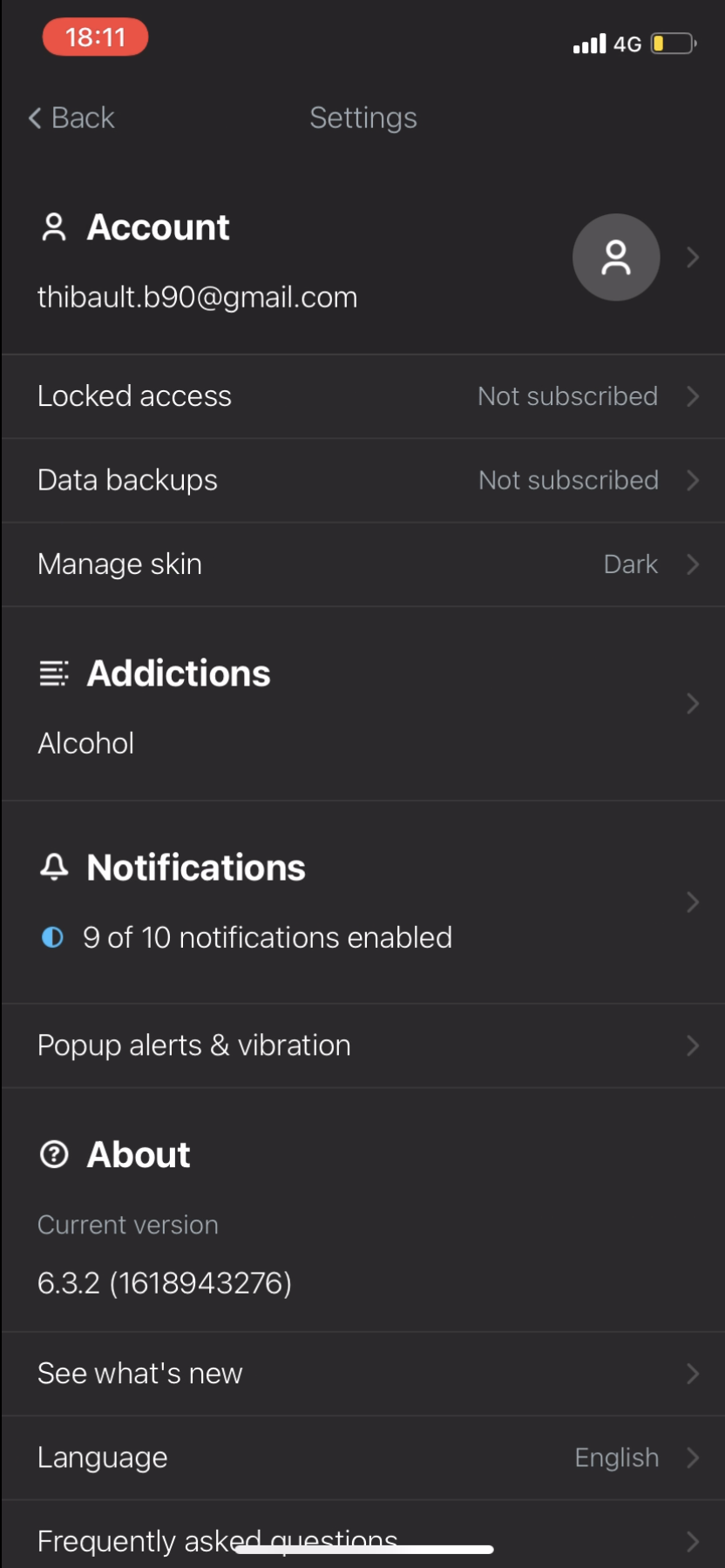Click the 4G network indicator
Viewport: 725px width, 1568px height.
(627, 44)
